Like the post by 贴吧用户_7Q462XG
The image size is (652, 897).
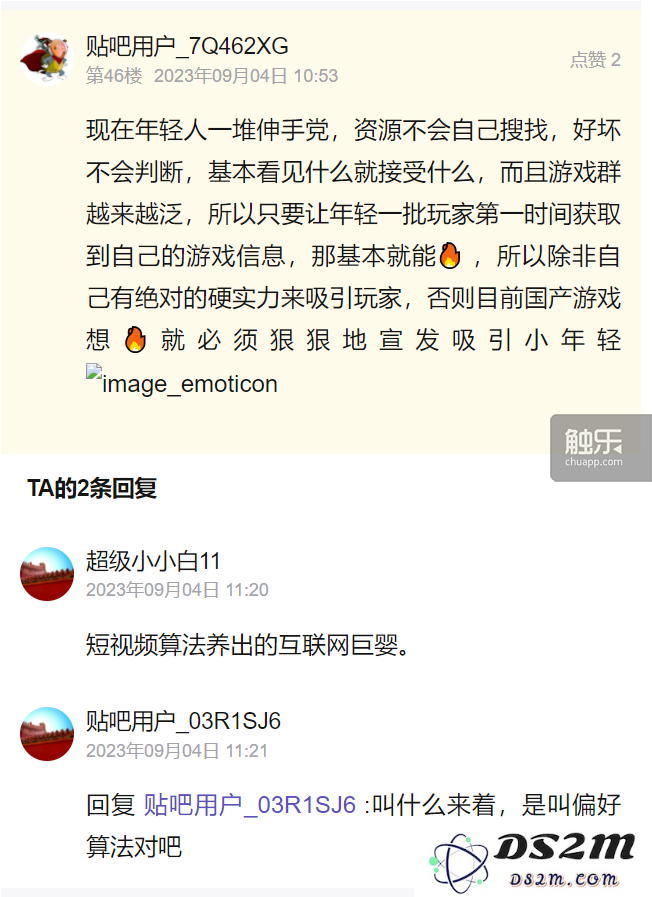click(595, 60)
